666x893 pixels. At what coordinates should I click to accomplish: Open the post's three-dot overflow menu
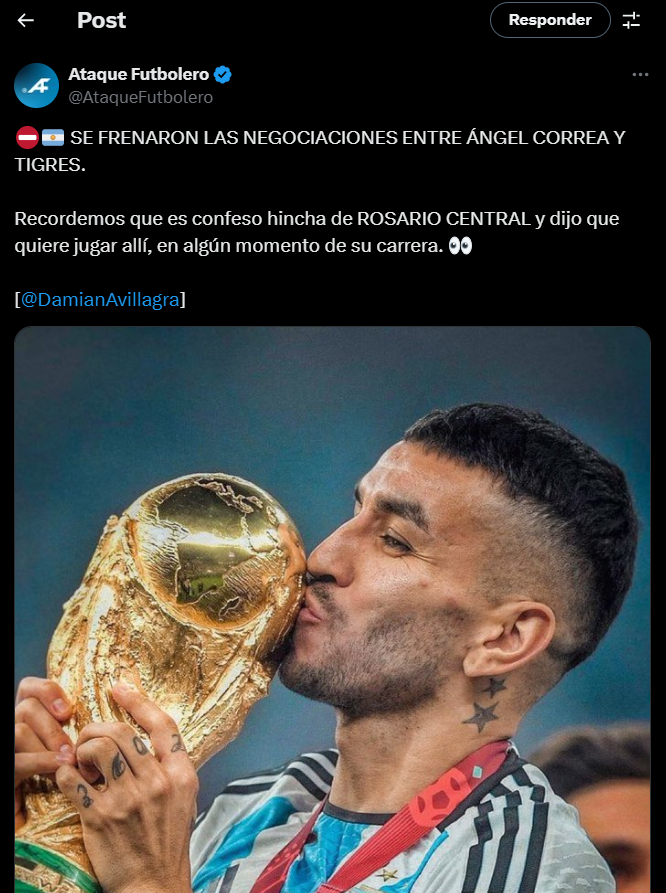coord(640,75)
